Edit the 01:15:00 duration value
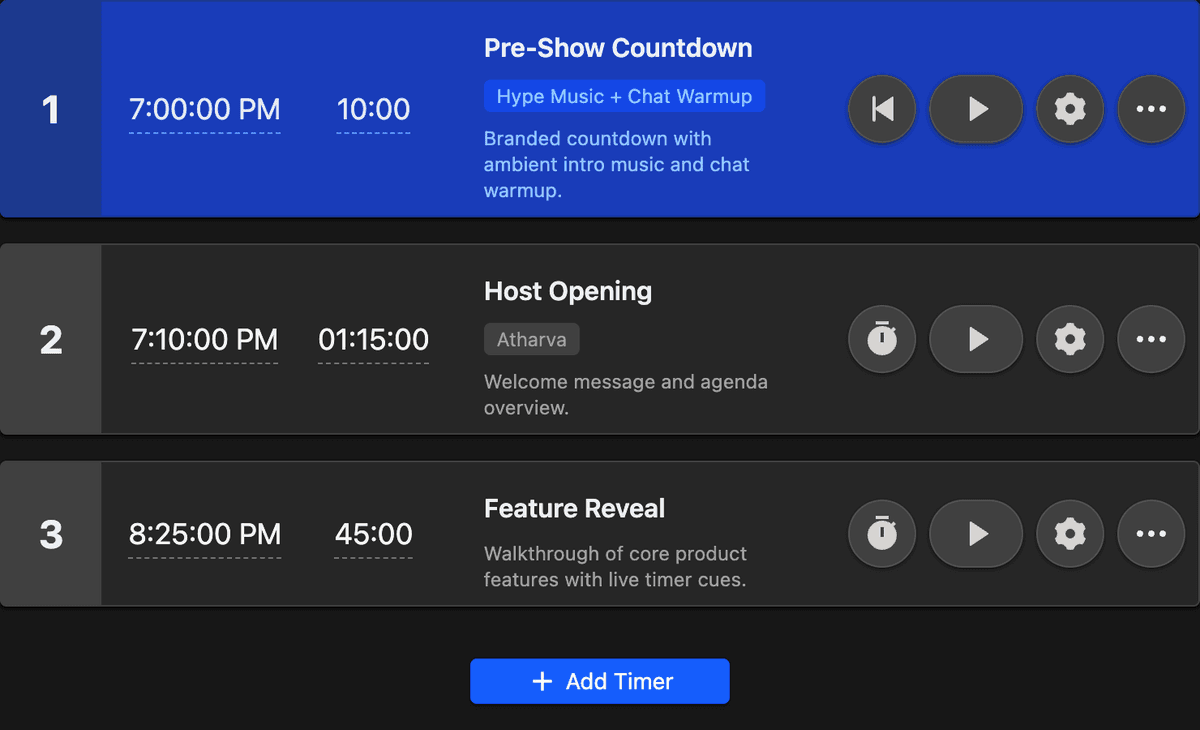This screenshot has height=730, width=1200. tap(373, 340)
